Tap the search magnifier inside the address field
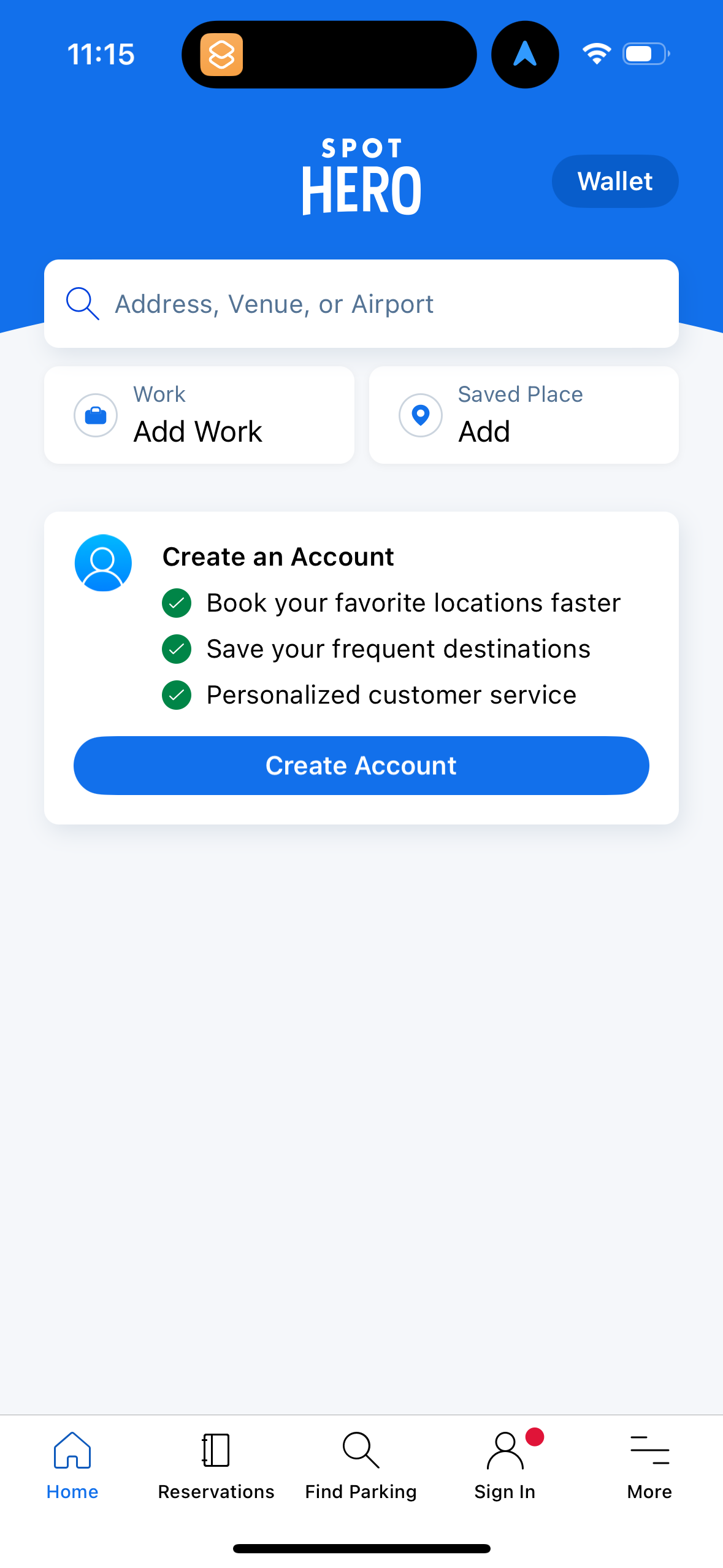Viewport: 723px width, 1568px height. point(82,303)
